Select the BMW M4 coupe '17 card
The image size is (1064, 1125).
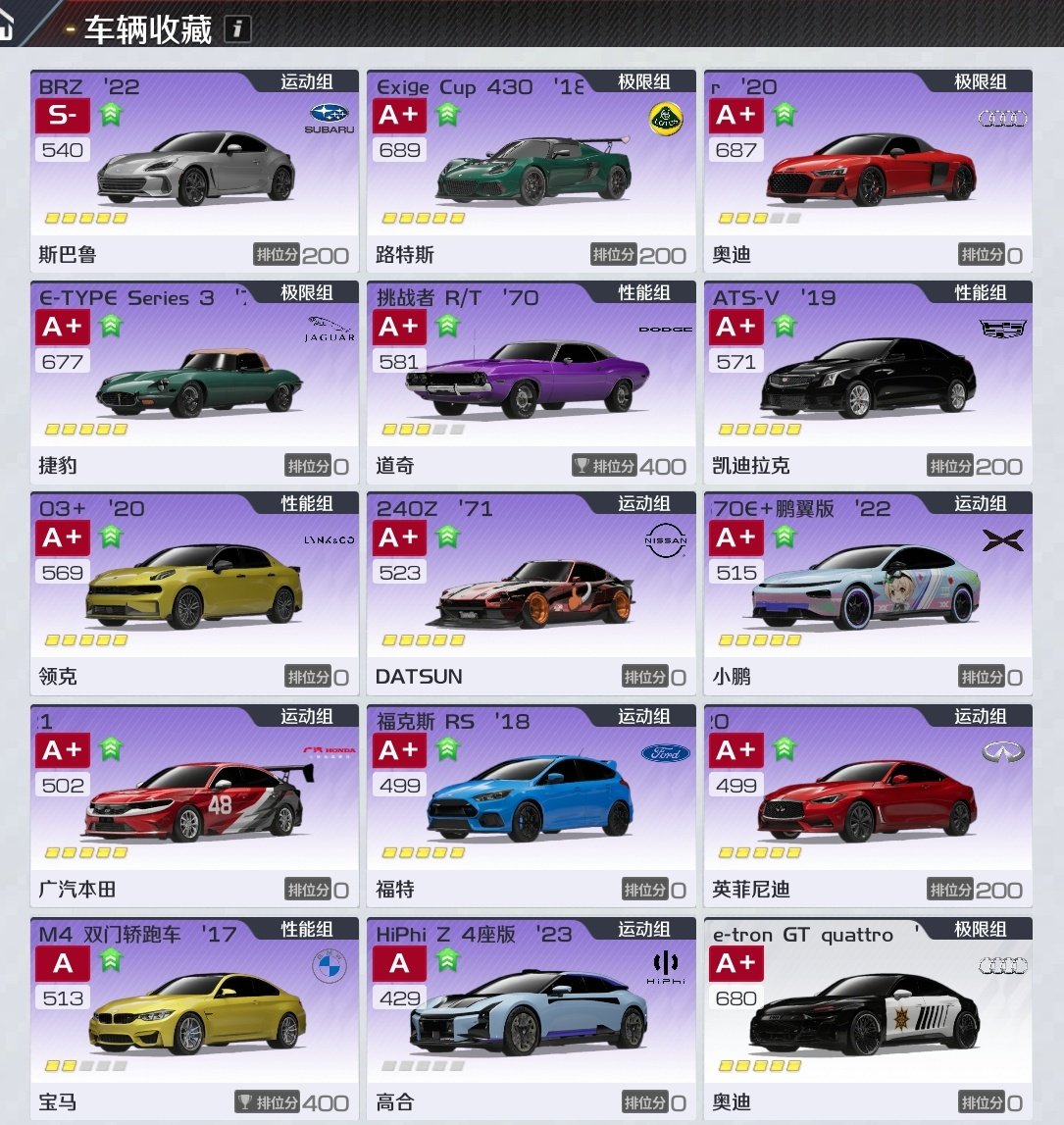[x=194, y=1018]
